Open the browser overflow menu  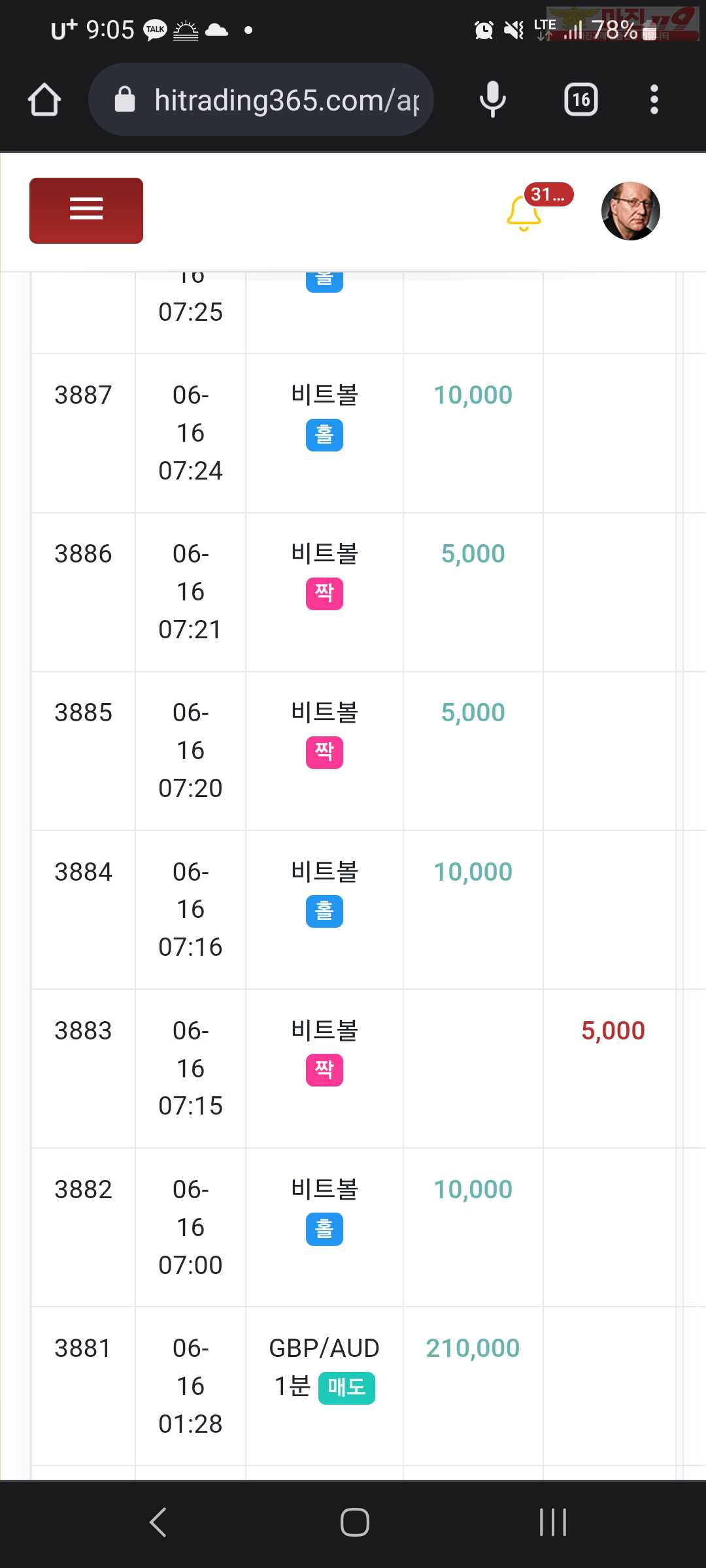pos(654,99)
